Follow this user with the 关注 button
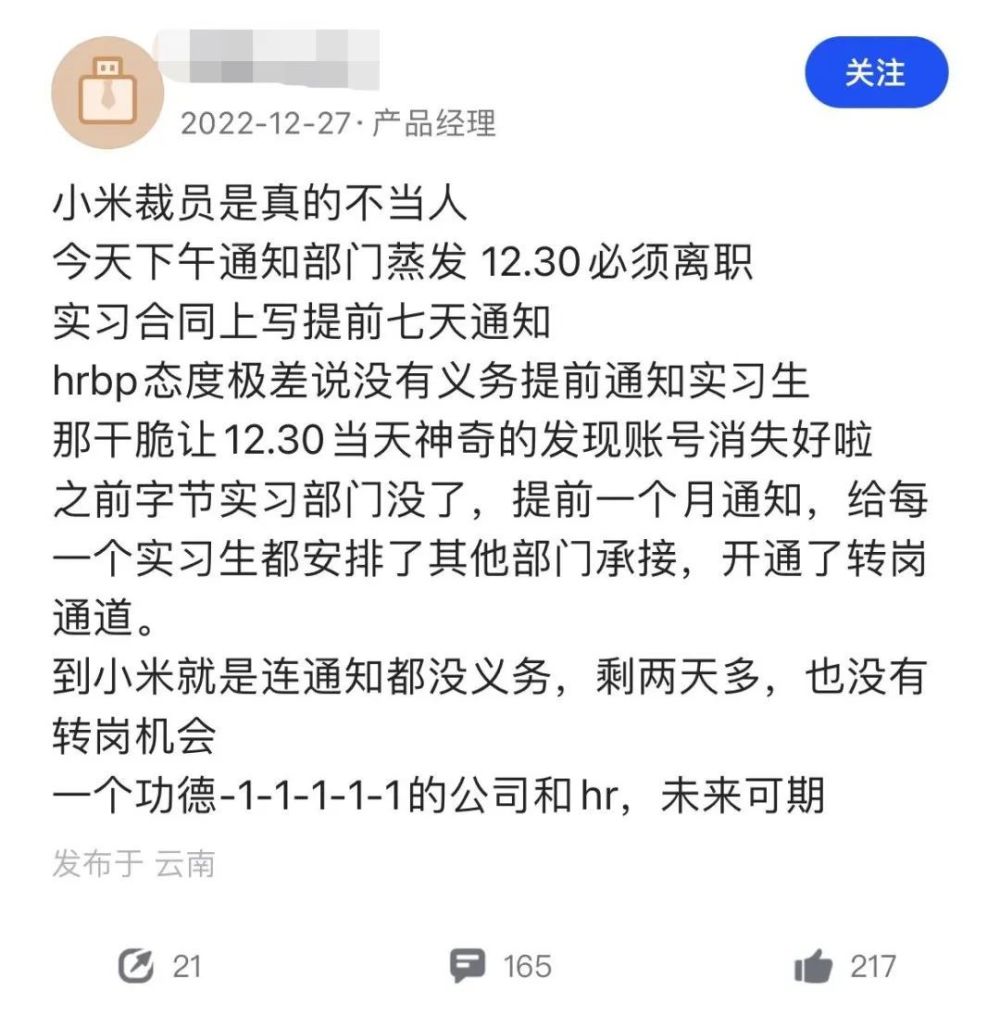1000x1029 pixels. (875, 72)
